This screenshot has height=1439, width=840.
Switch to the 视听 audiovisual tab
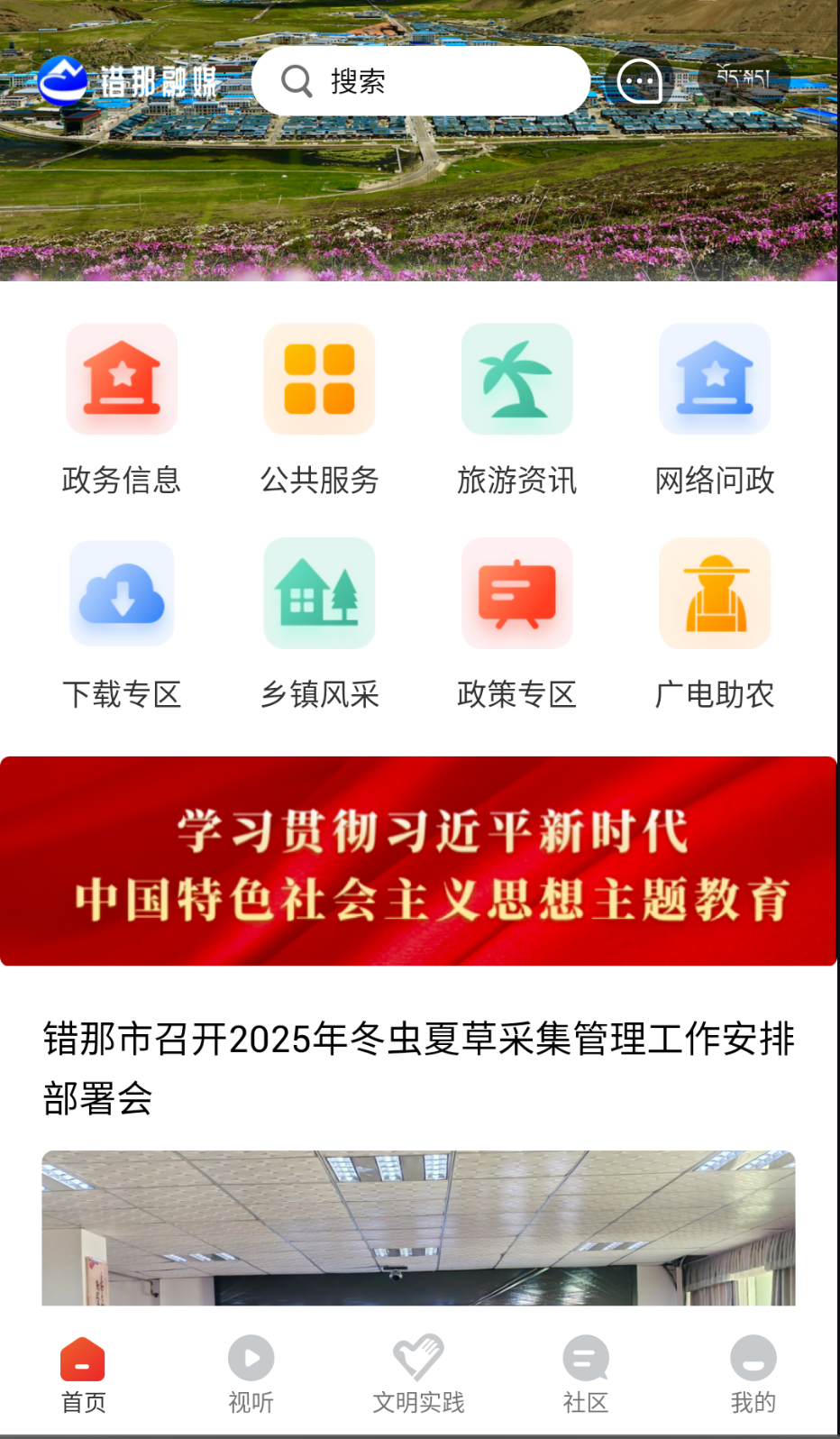tap(251, 1370)
